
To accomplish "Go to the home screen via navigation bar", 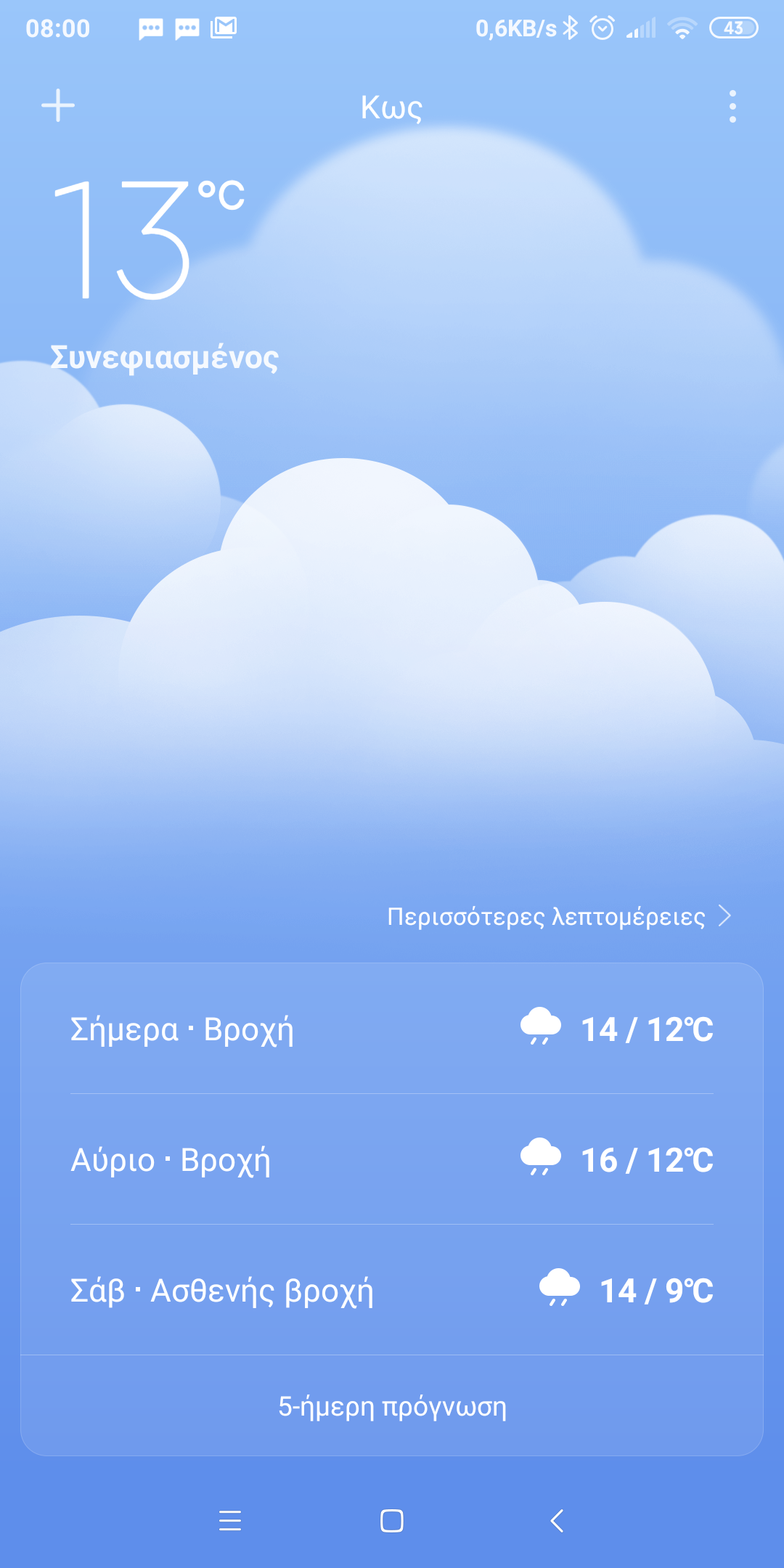I will coord(392,1520).
